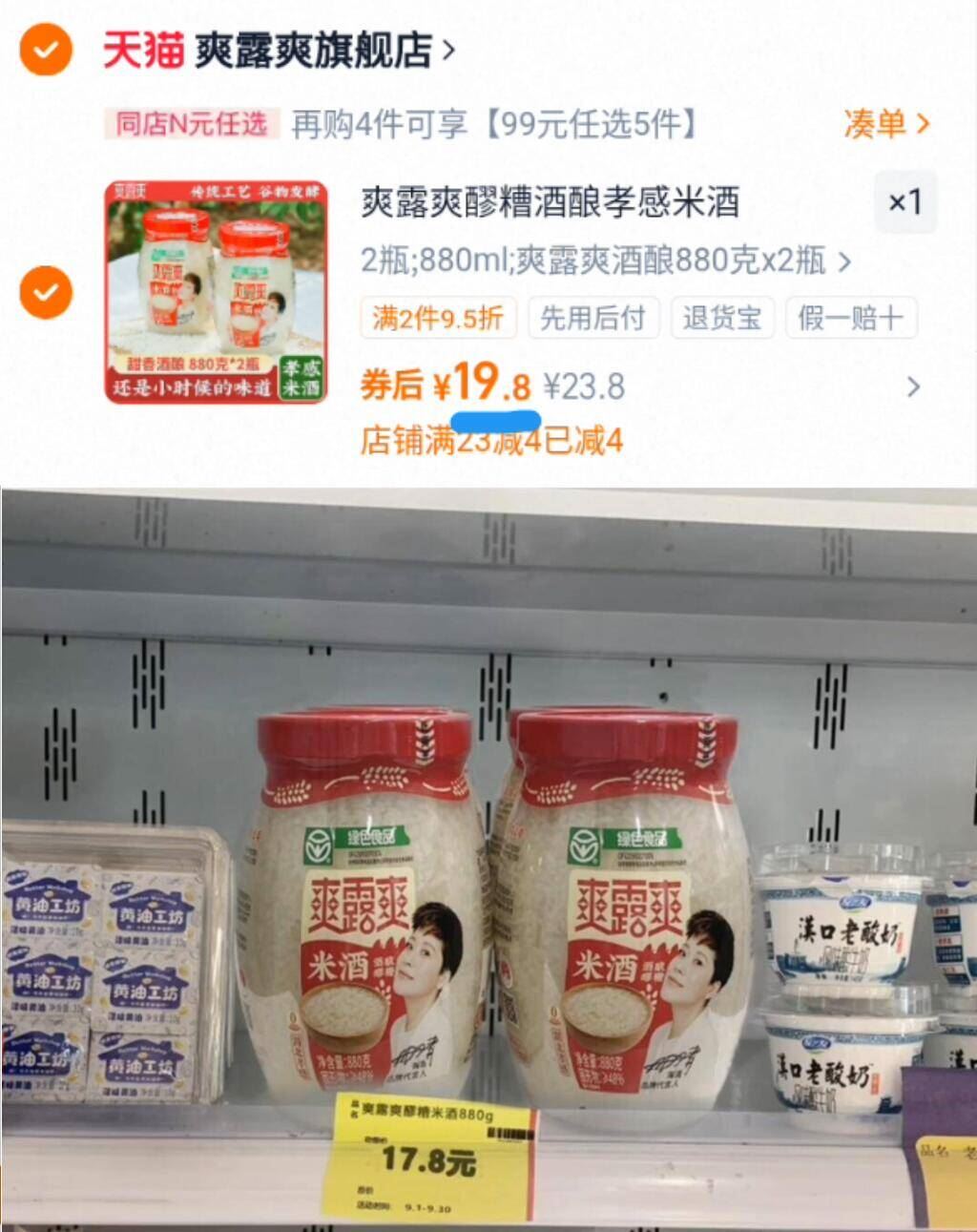Click the 假一赔十 authenticity guarantee badge
Viewport: 977px width, 1232px height.
click(x=850, y=318)
